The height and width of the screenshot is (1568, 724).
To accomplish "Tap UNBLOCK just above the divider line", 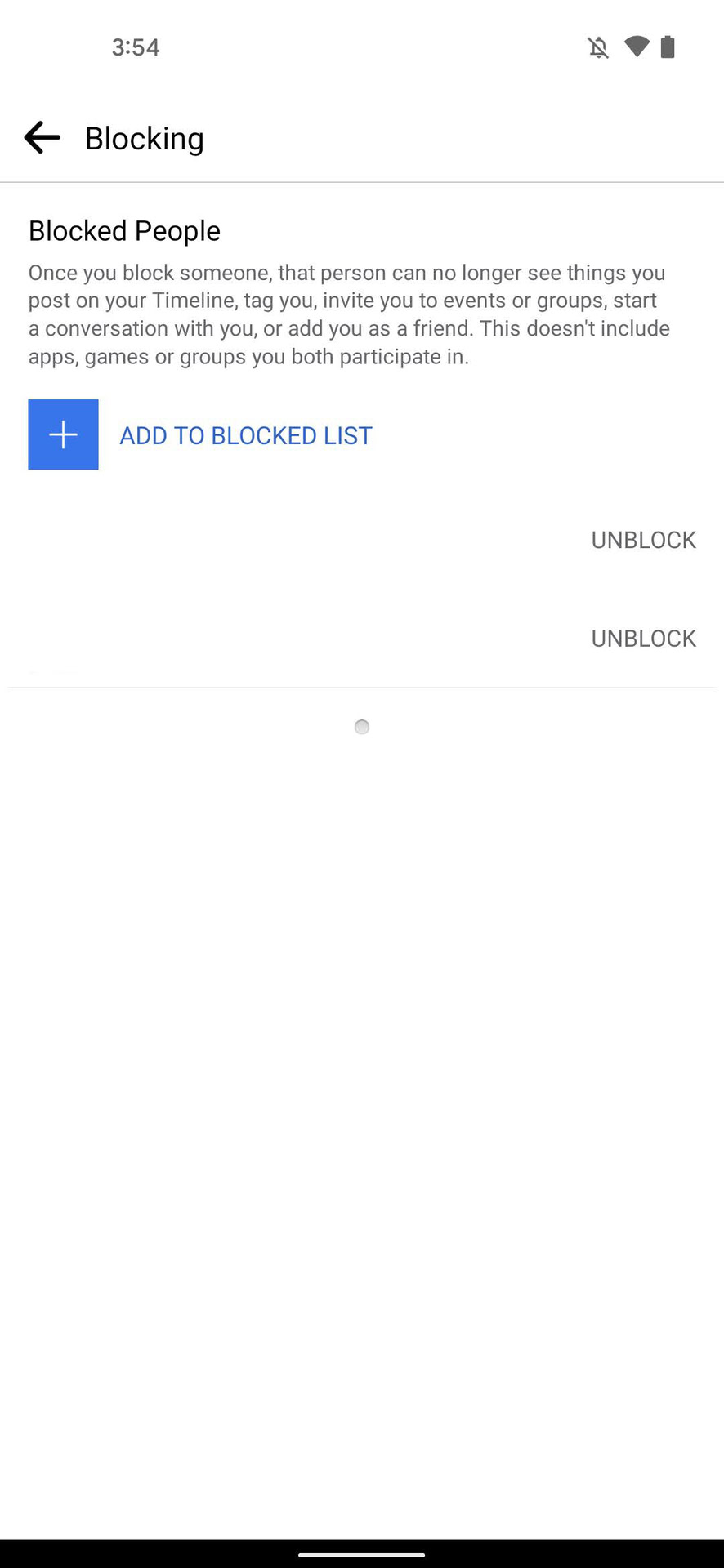I will click(643, 638).
